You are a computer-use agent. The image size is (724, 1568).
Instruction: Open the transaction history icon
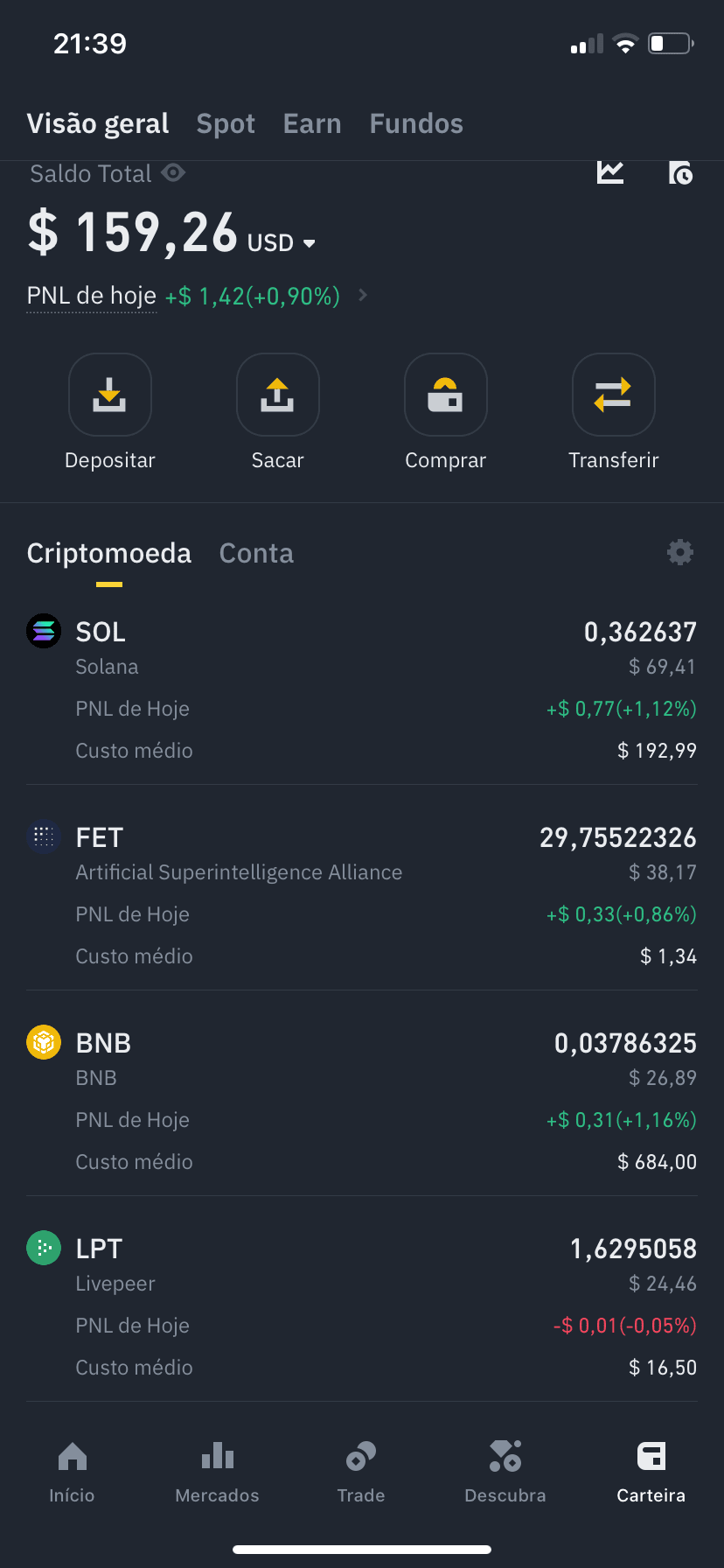[680, 172]
